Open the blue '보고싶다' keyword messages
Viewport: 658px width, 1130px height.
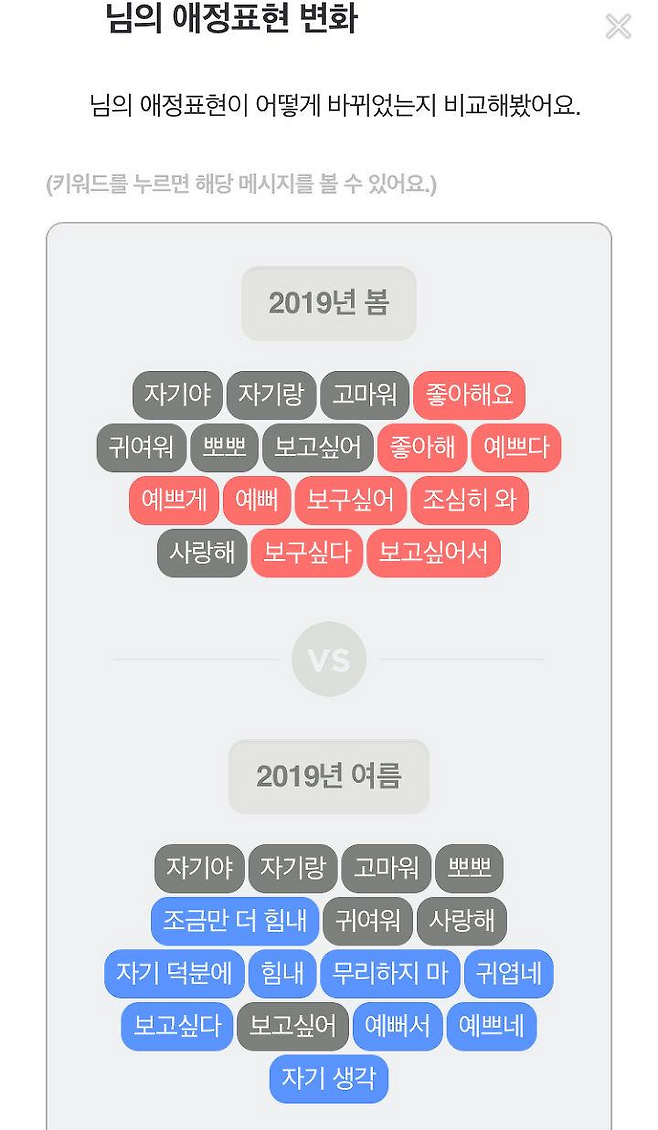click(176, 1026)
